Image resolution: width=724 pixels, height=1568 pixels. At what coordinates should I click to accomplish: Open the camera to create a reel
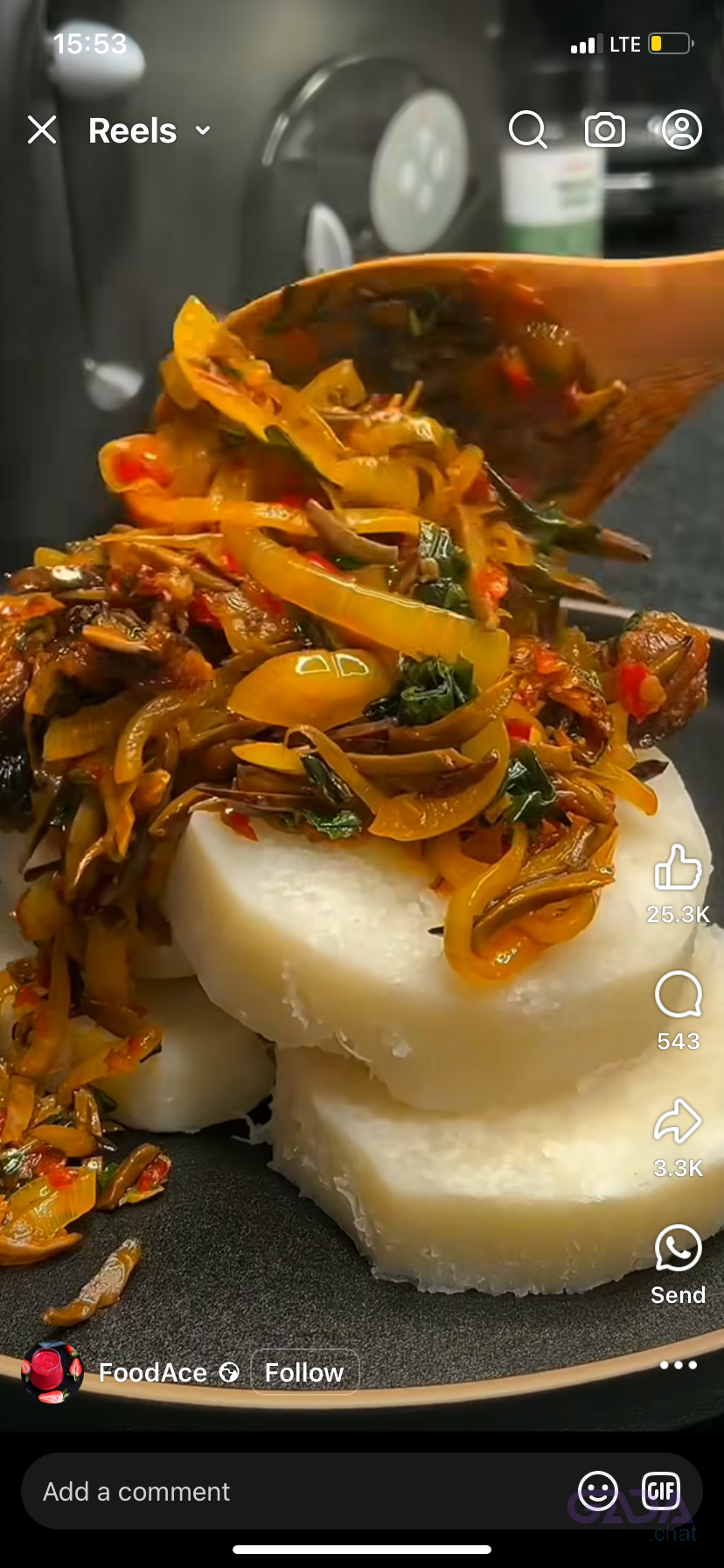(x=605, y=129)
